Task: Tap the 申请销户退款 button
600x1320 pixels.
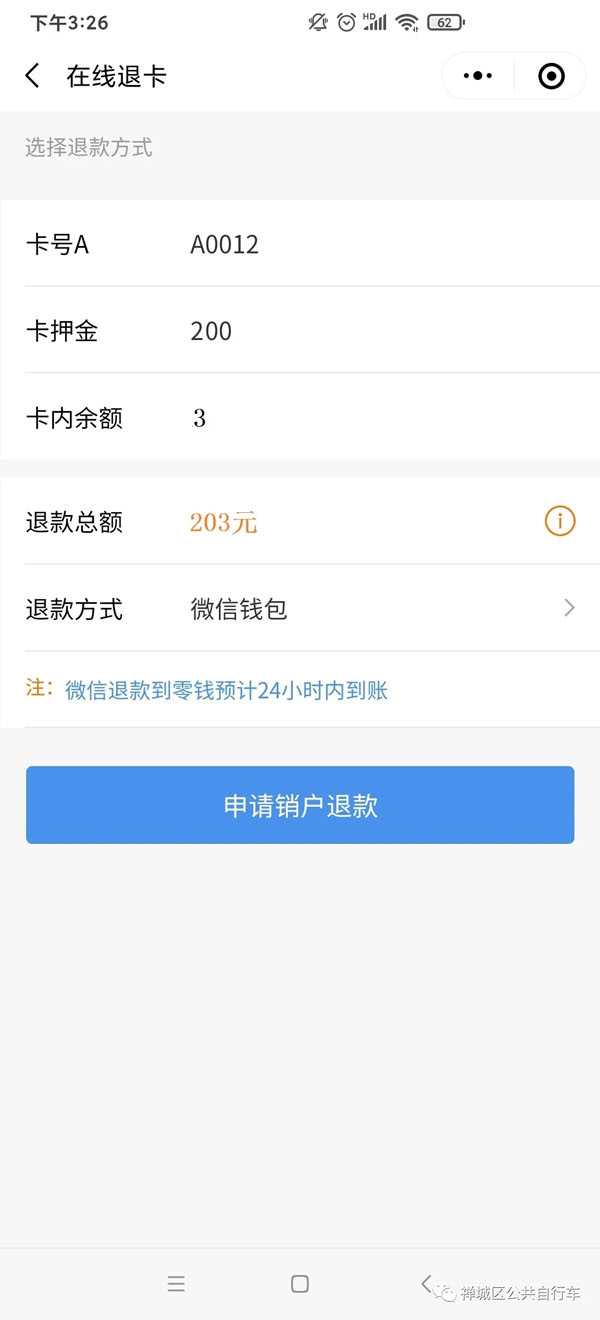Action: [x=300, y=805]
